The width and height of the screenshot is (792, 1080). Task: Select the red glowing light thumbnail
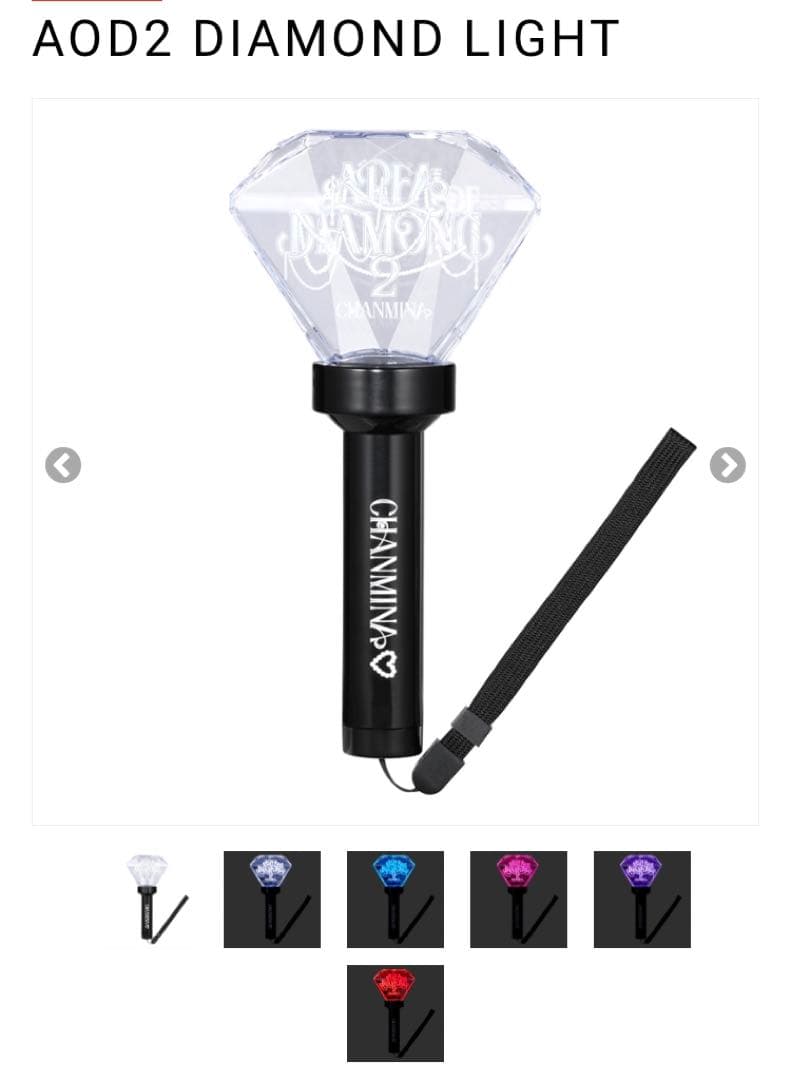395,1012
